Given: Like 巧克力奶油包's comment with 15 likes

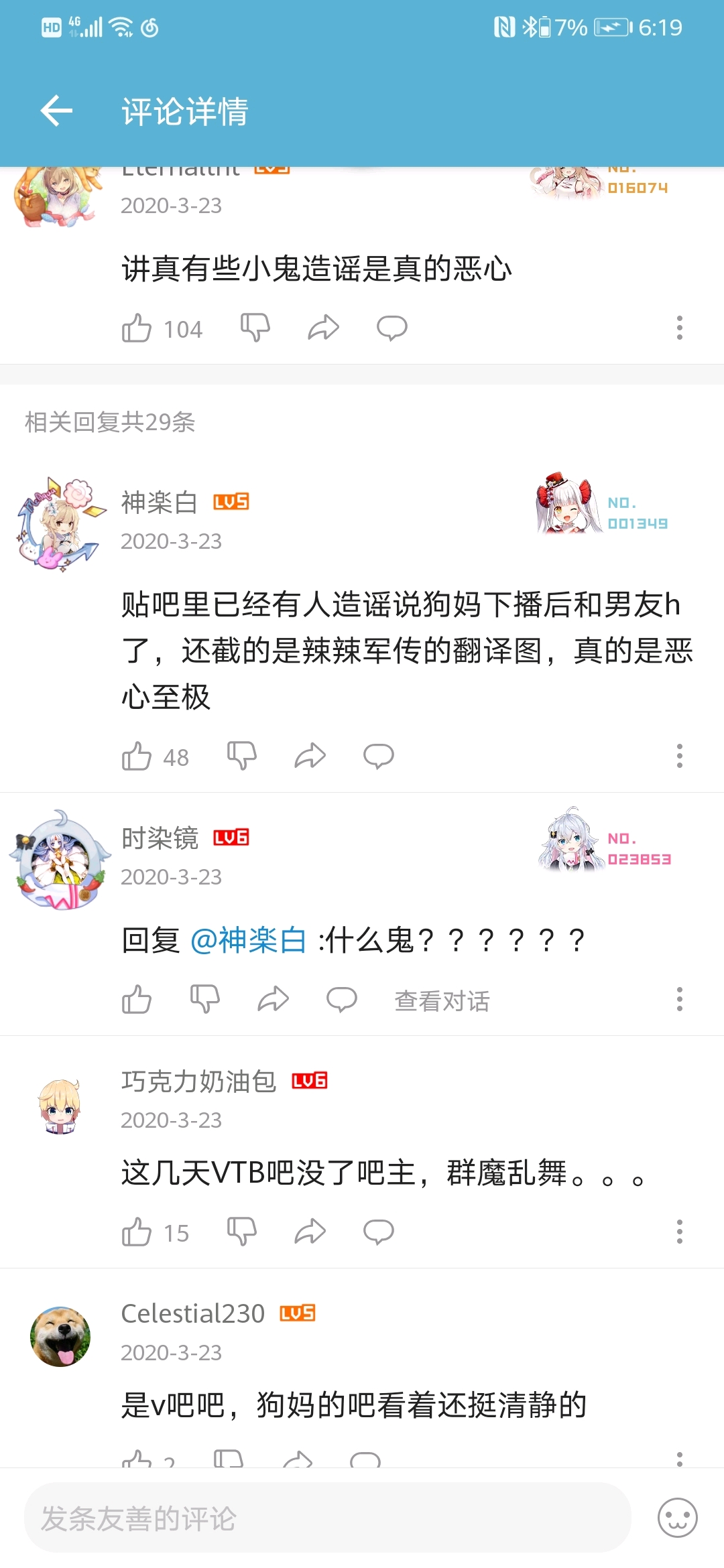Looking at the screenshot, I should 137,1232.
